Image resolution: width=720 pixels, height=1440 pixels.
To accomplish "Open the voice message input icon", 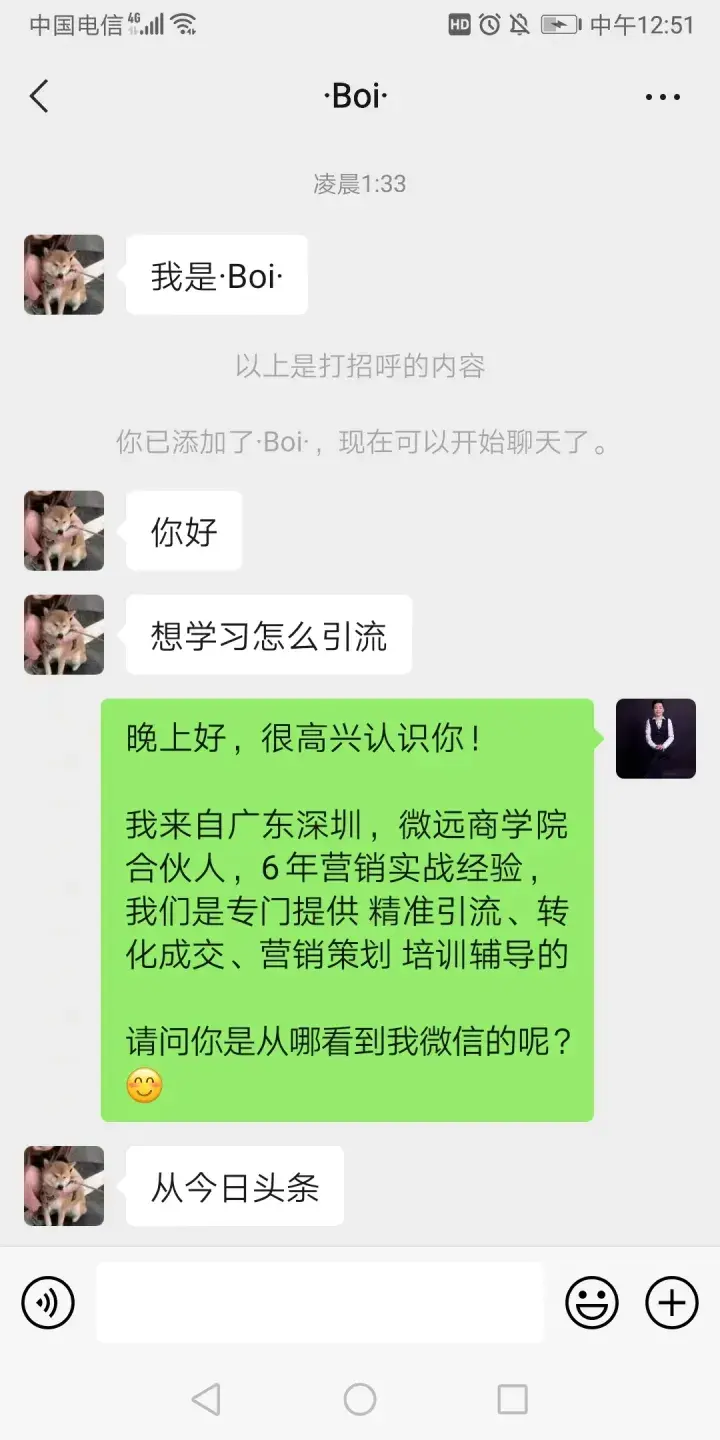I will pyautogui.click(x=47, y=1302).
